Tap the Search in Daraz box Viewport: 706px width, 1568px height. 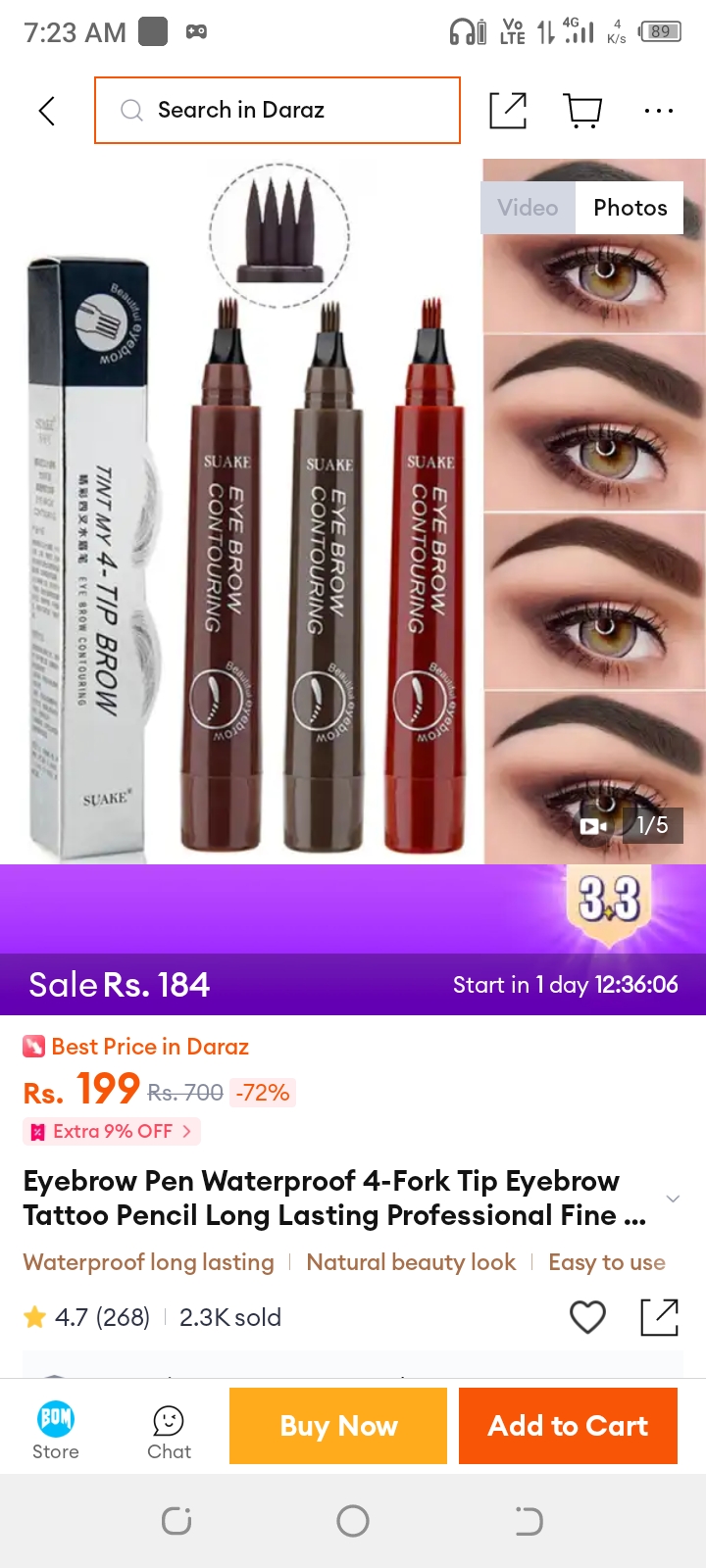click(x=277, y=110)
